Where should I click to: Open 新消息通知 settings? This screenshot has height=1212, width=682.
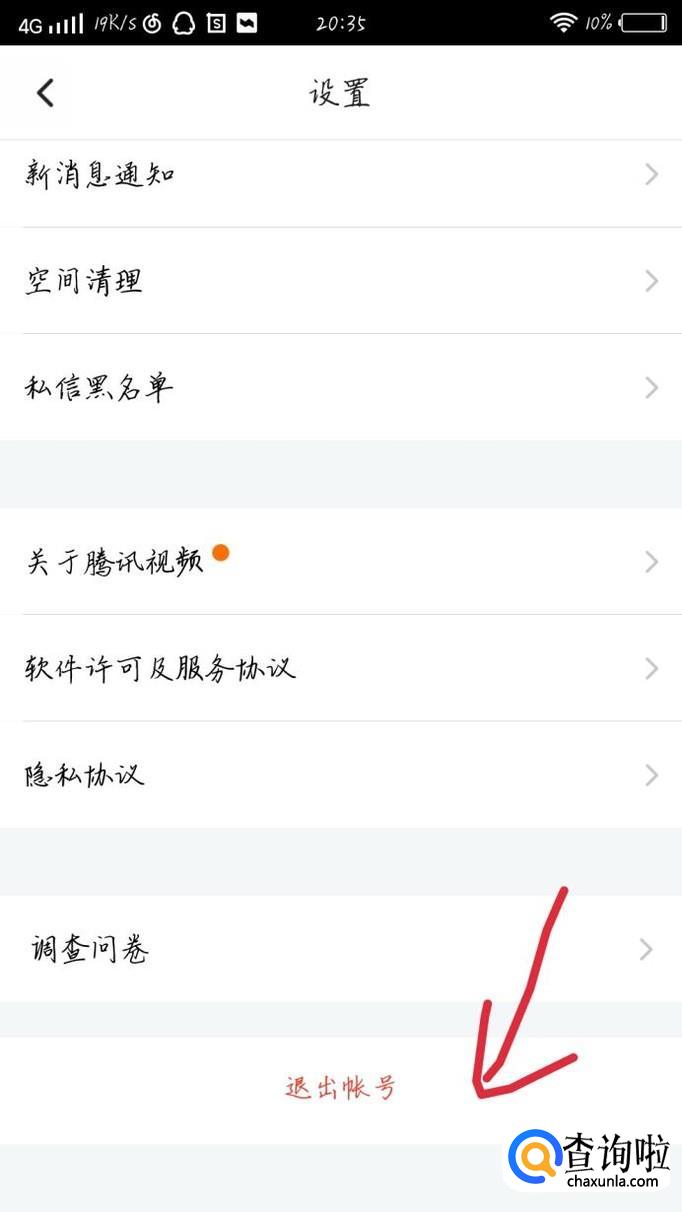tap(340, 176)
